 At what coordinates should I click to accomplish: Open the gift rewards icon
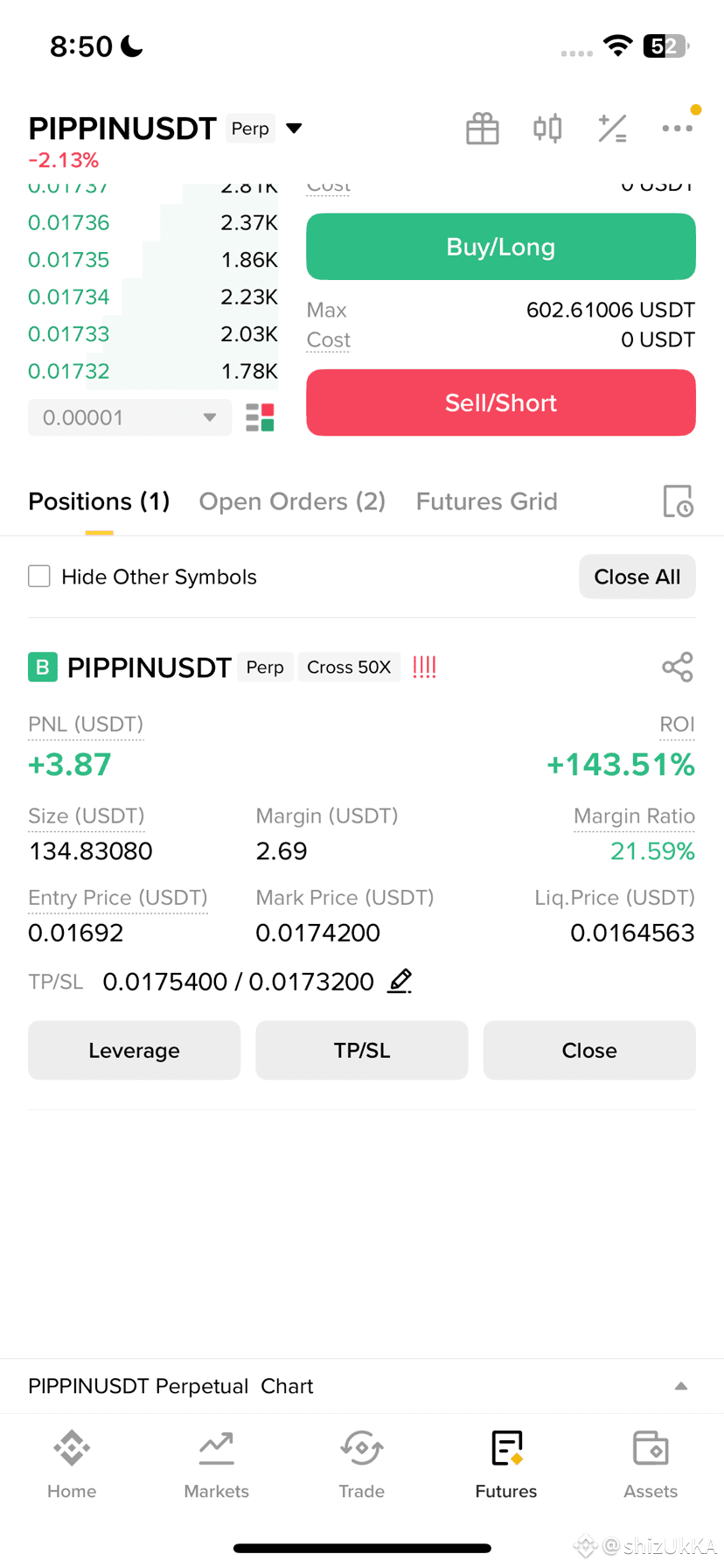click(482, 129)
